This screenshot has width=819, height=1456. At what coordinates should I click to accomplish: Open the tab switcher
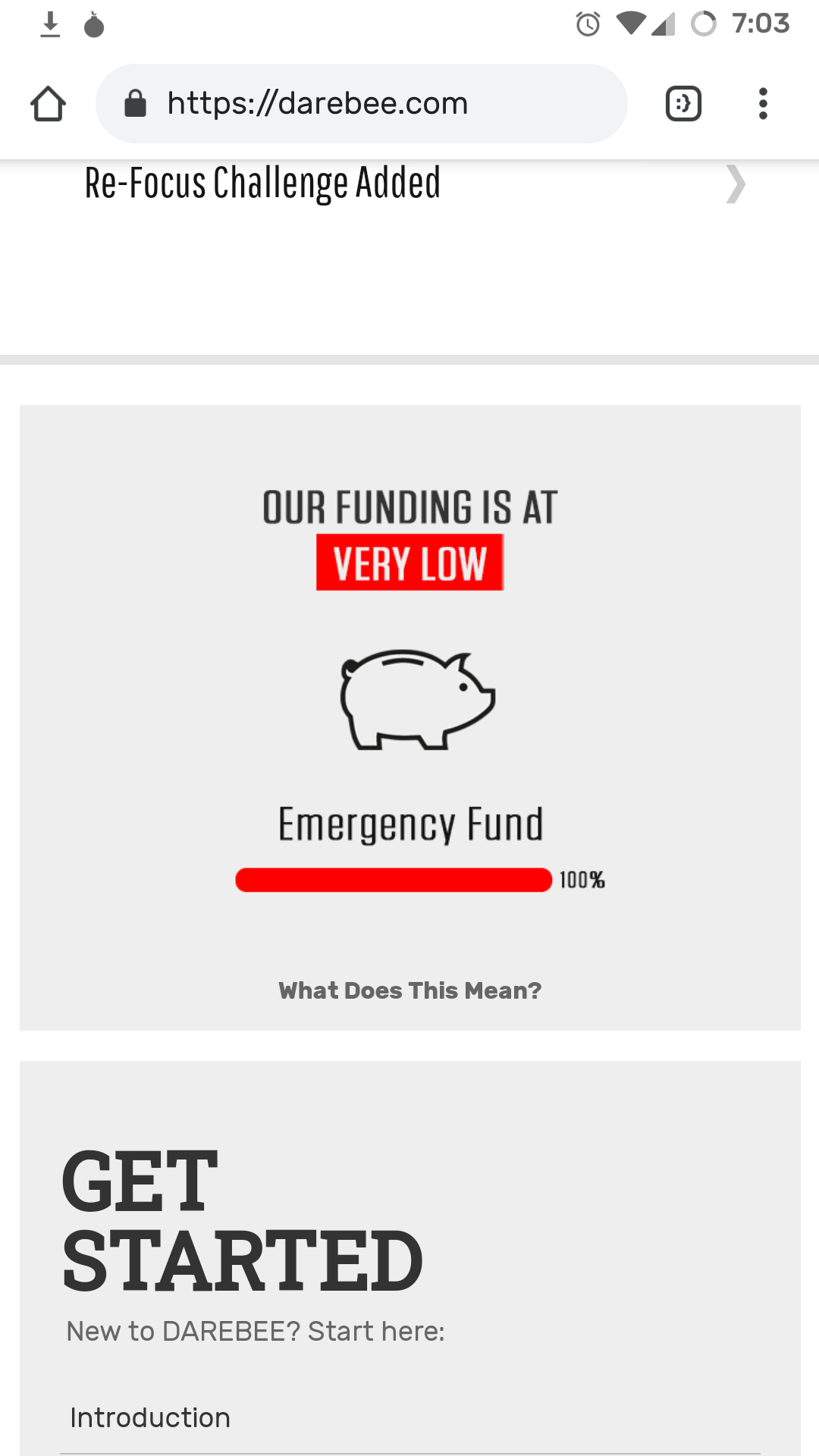pyautogui.click(x=683, y=104)
